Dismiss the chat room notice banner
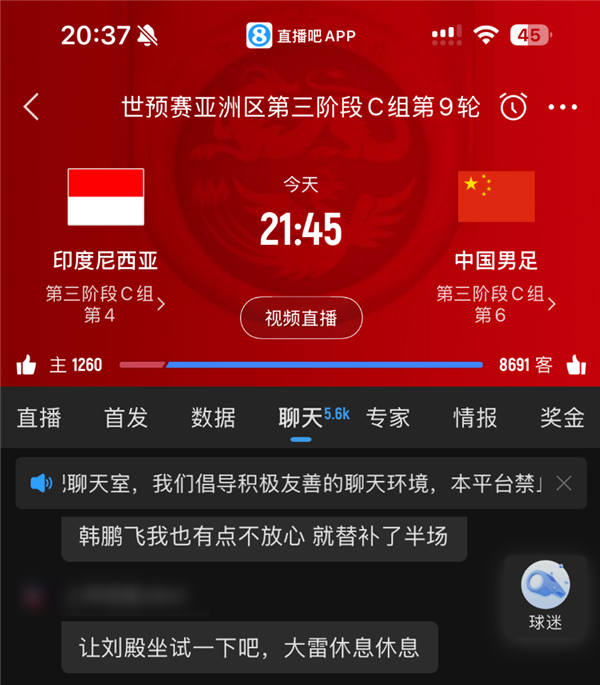The height and width of the screenshot is (685, 600). click(x=564, y=484)
